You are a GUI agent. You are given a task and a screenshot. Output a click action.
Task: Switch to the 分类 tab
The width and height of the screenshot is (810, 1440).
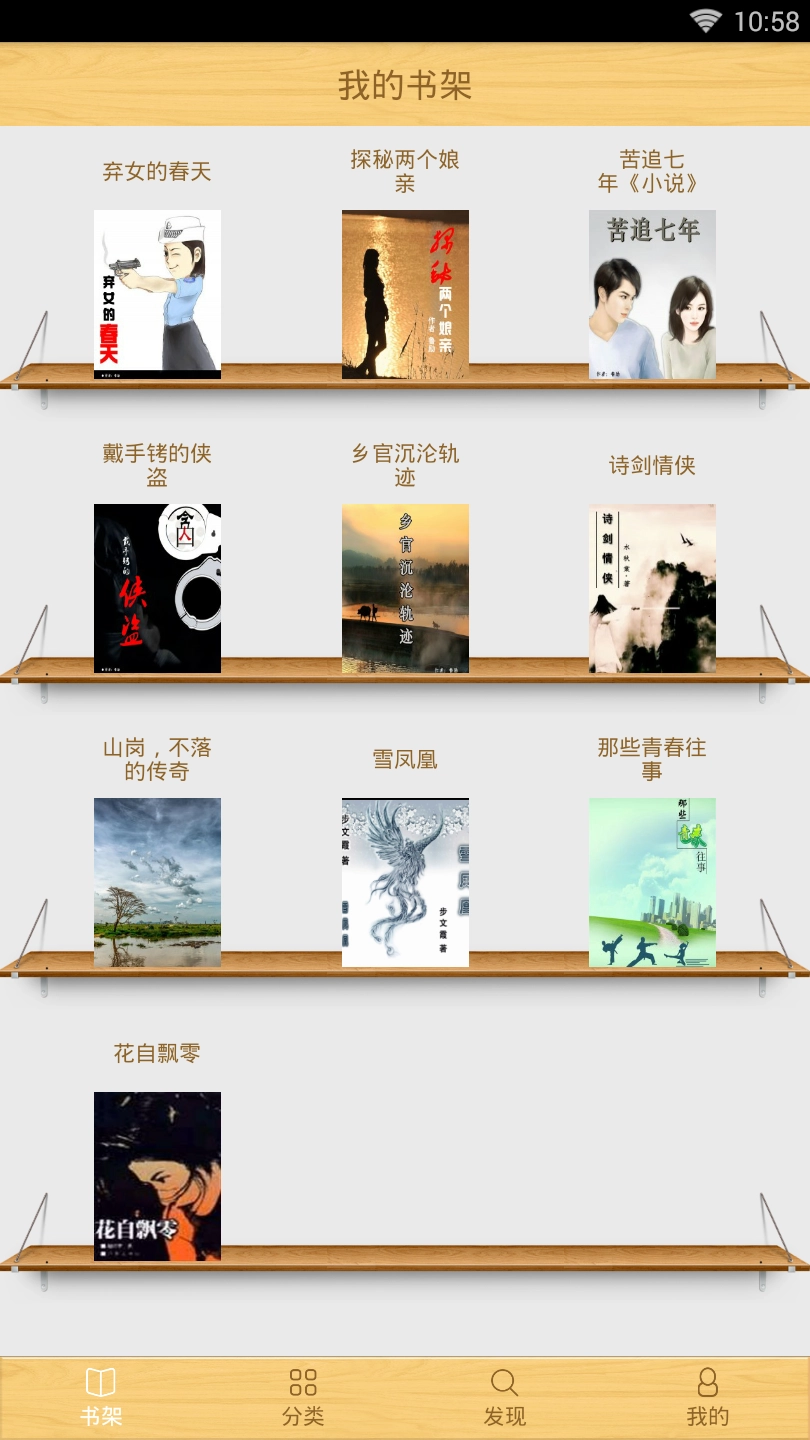pyautogui.click(x=303, y=1400)
